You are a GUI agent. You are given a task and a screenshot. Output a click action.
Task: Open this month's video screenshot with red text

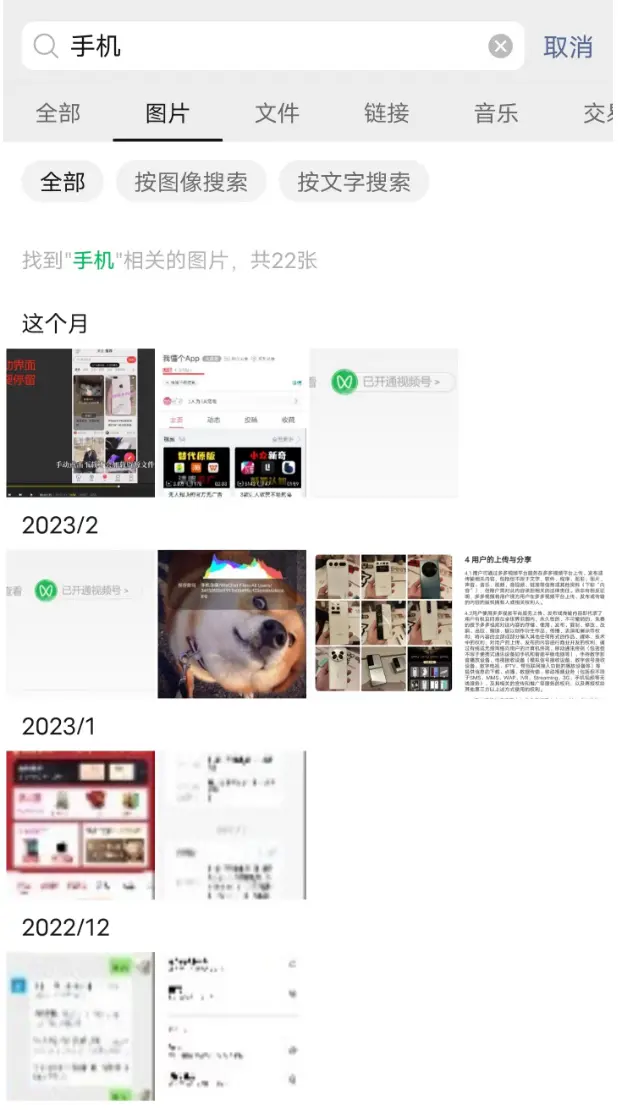tap(80, 423)
